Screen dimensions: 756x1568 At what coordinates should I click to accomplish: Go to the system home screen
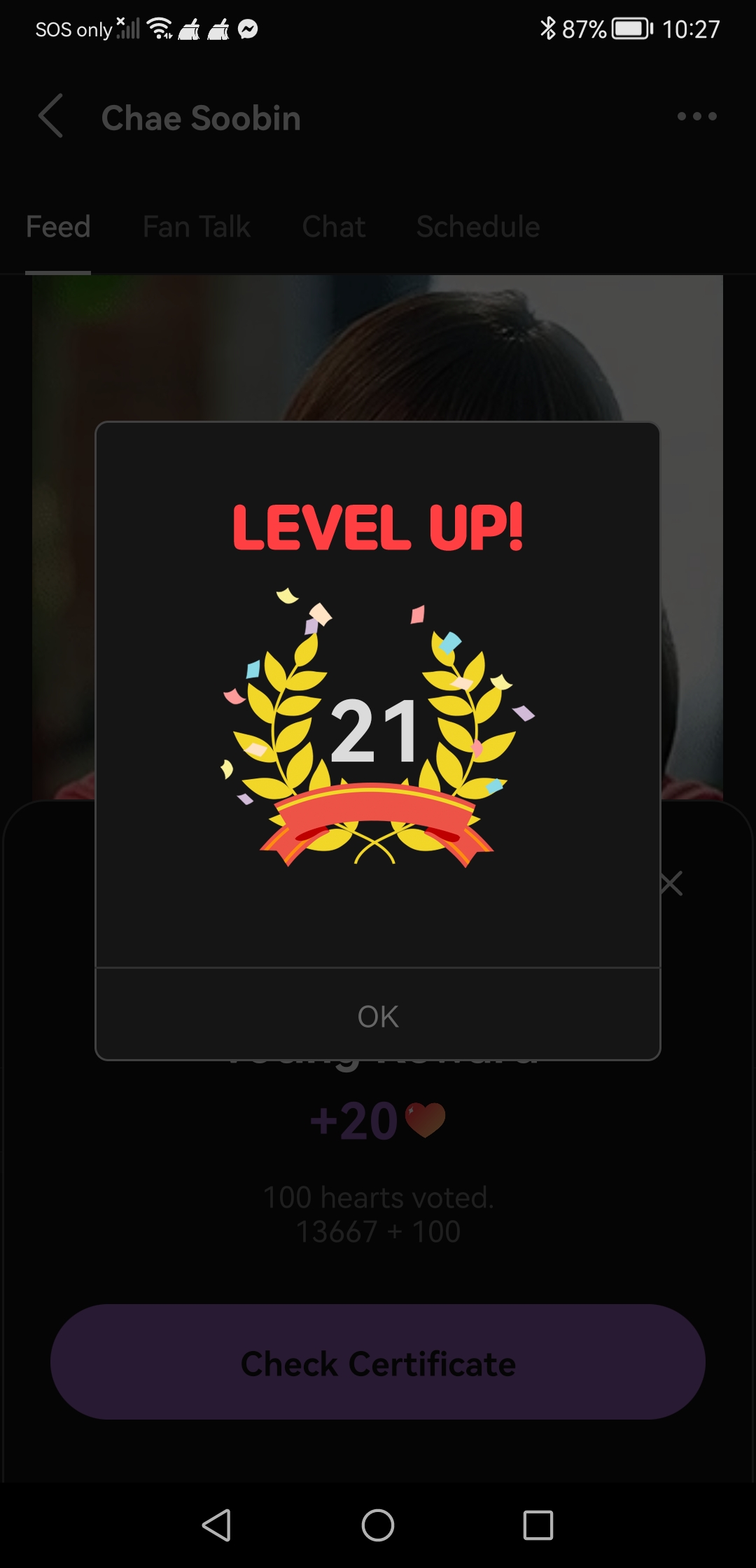point(378,1525)
